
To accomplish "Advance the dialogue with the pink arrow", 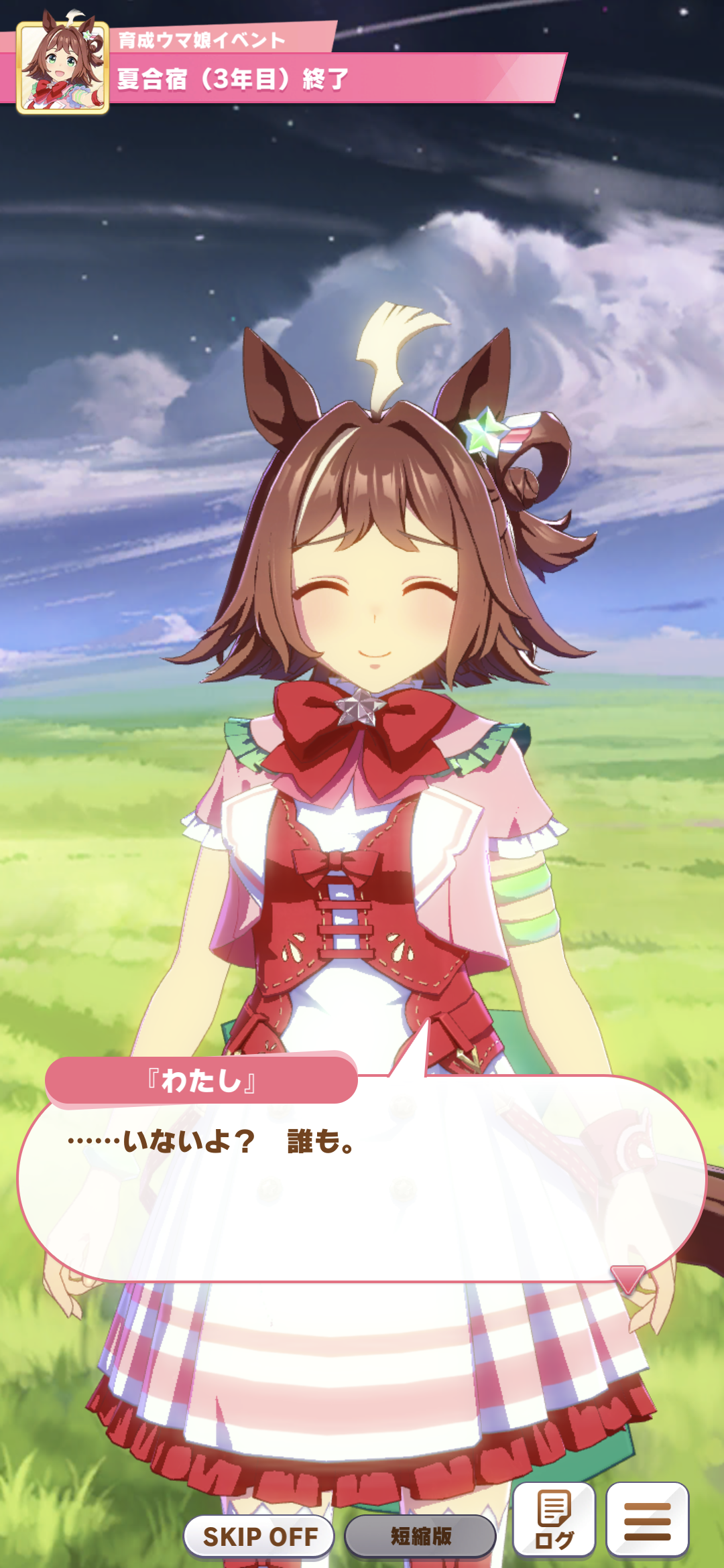I will click(628, 1279).
